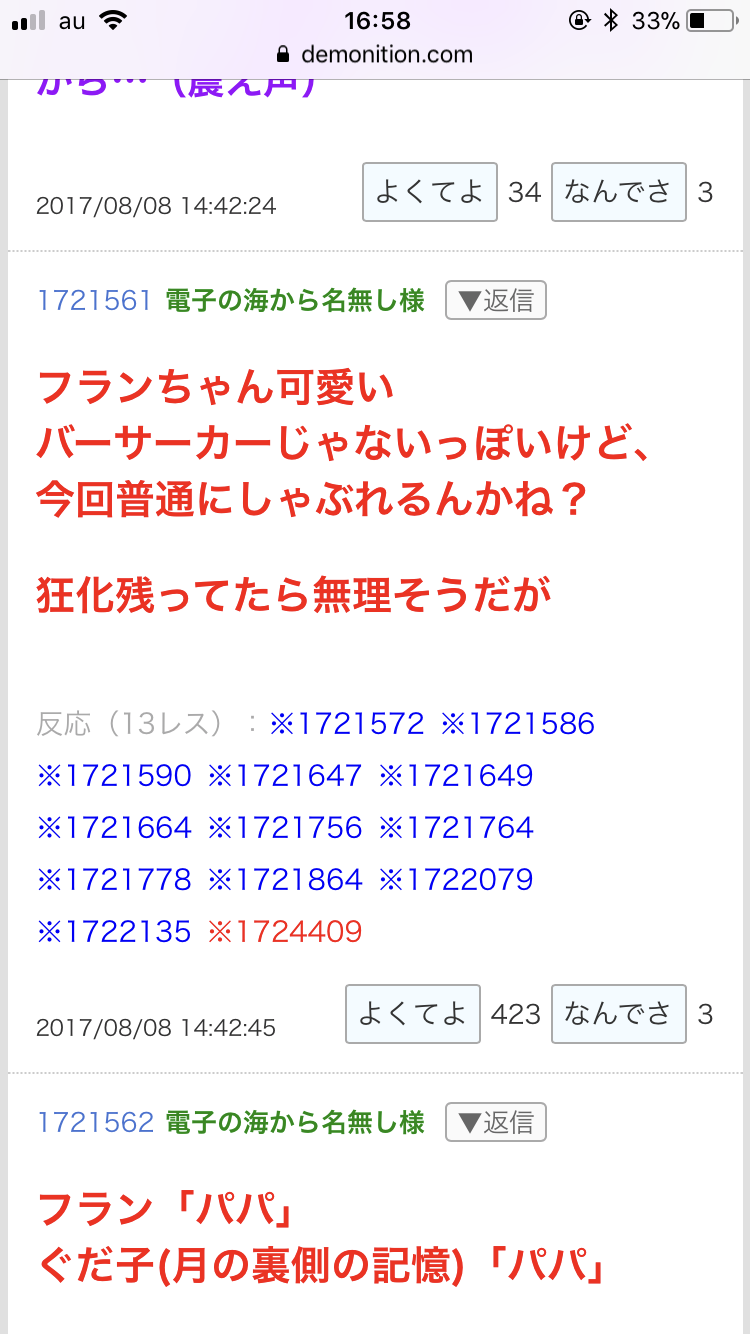Jump to reply ※1721586
Viewport: 750px width, 1334px height.
517,724
